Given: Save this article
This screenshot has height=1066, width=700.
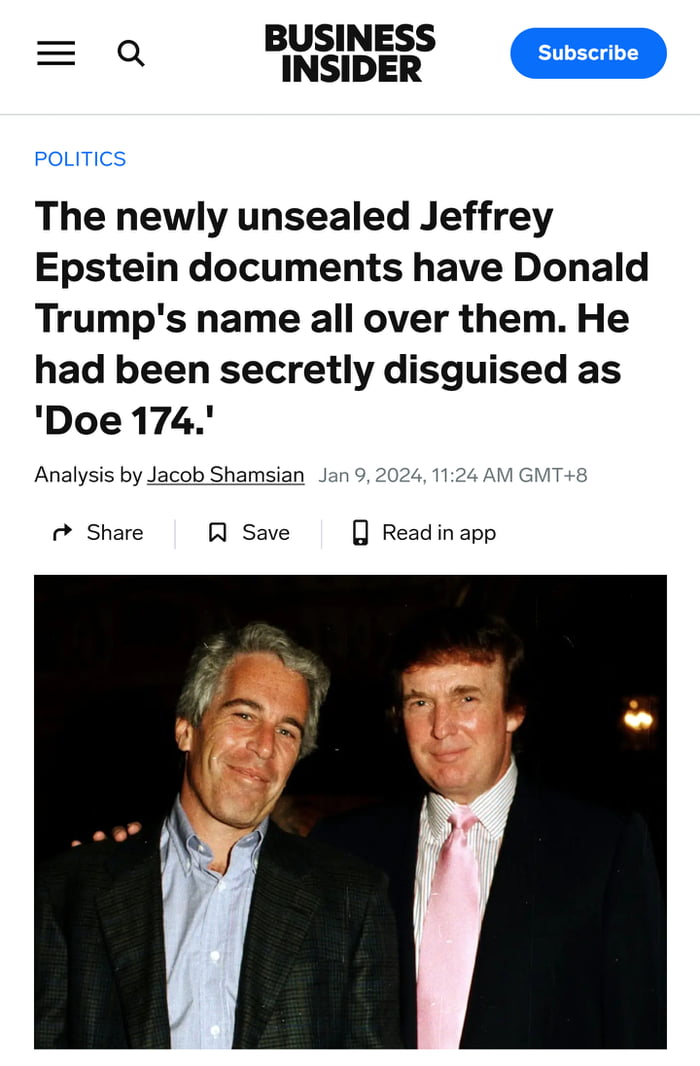Looking at the screenshot, I should point(248,533).
